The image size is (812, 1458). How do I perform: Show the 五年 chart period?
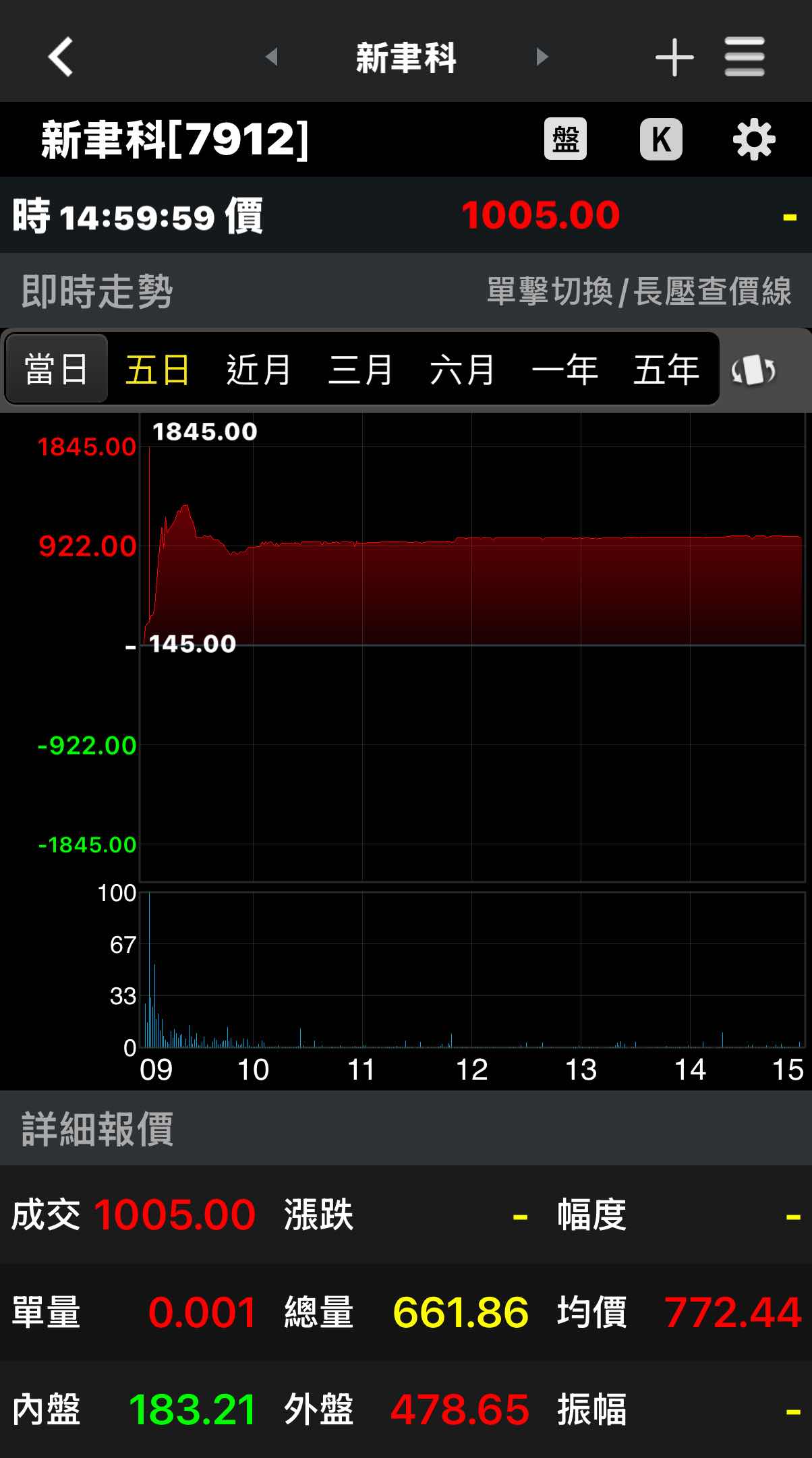click(x=666, y=370)
